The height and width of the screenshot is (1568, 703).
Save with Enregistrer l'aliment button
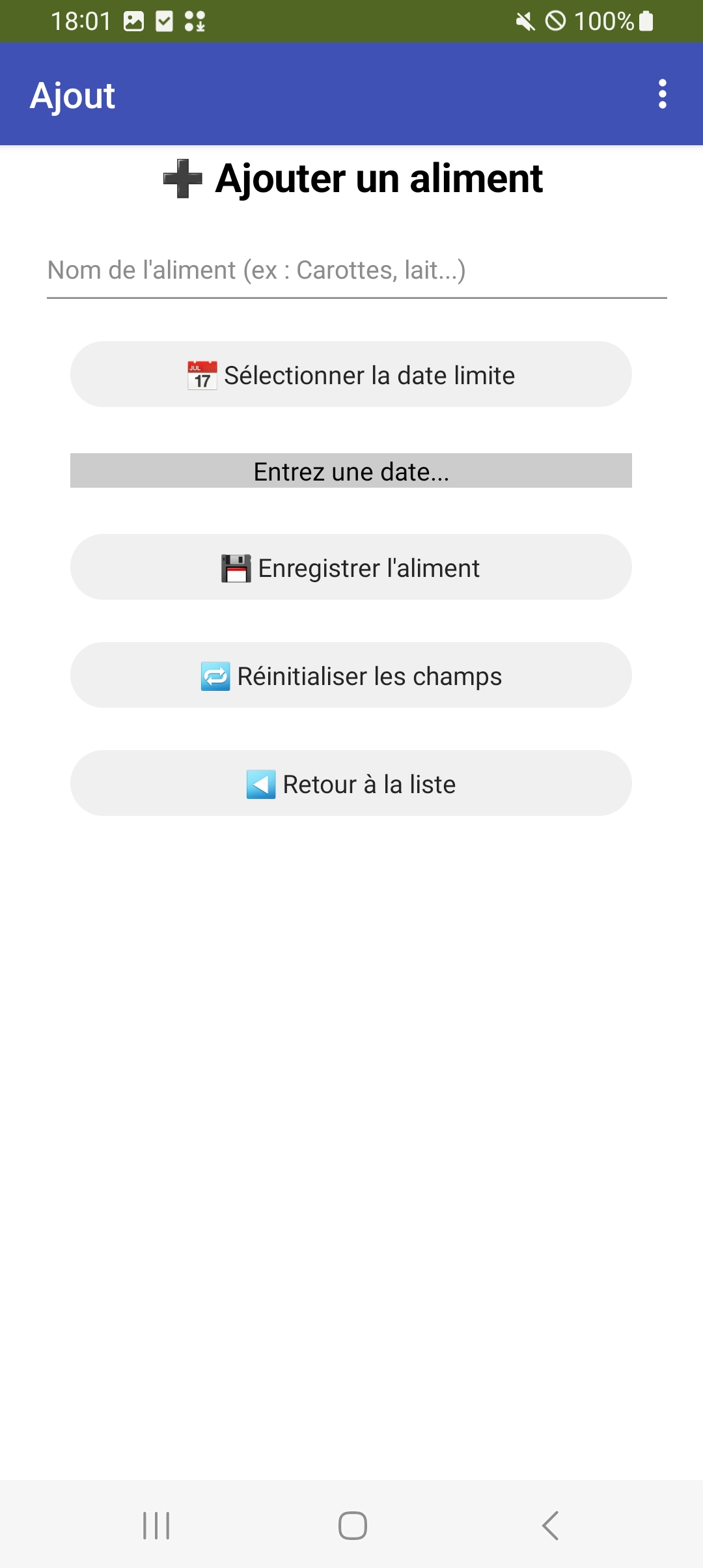[351, 567]
